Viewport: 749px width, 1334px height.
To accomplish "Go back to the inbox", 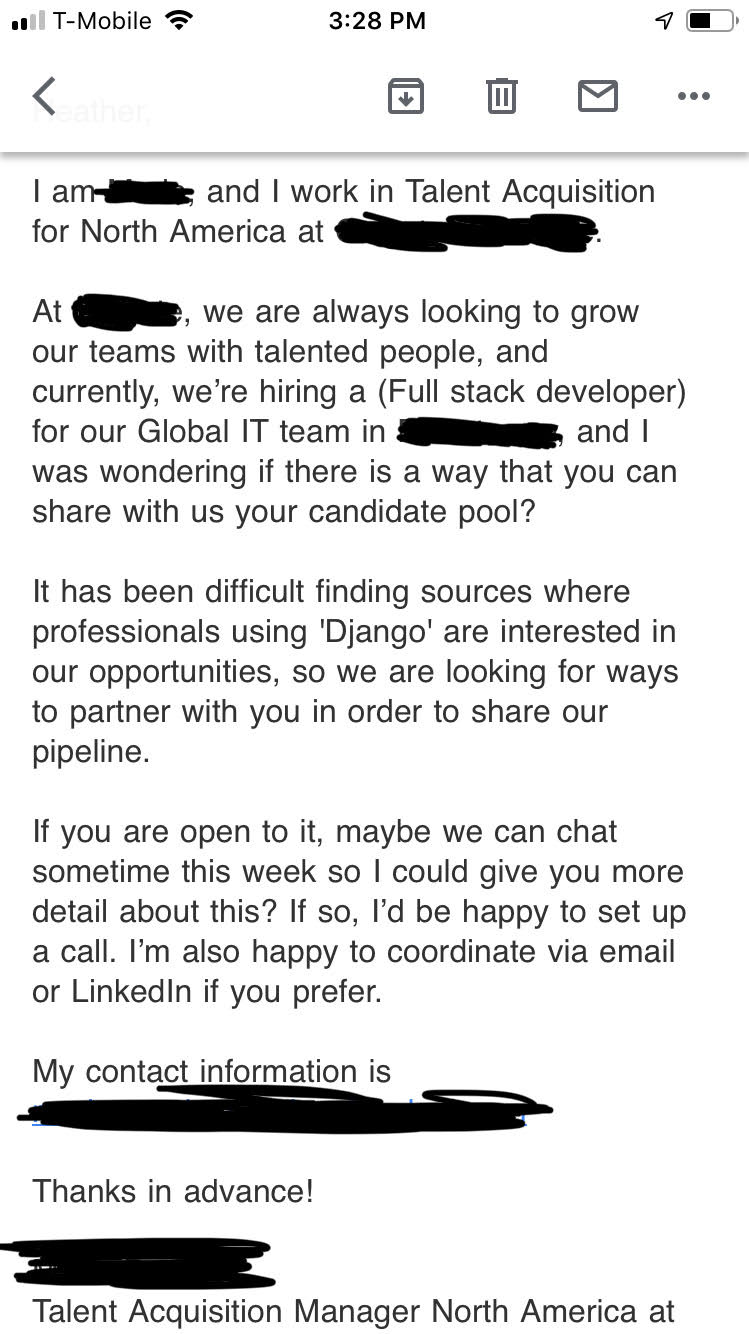I will coord(44,96).
